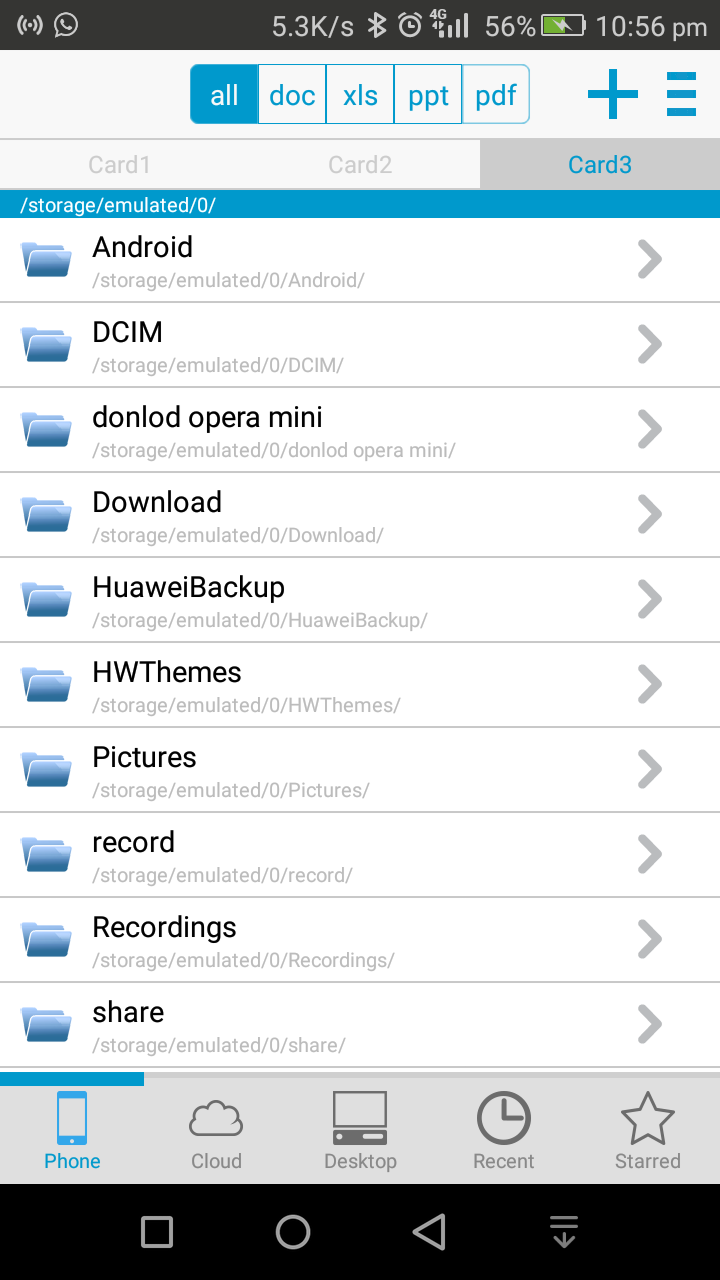The image size is (720, 1280).
Task: Open the hamburger menu icon
Action: pos(681,94)
